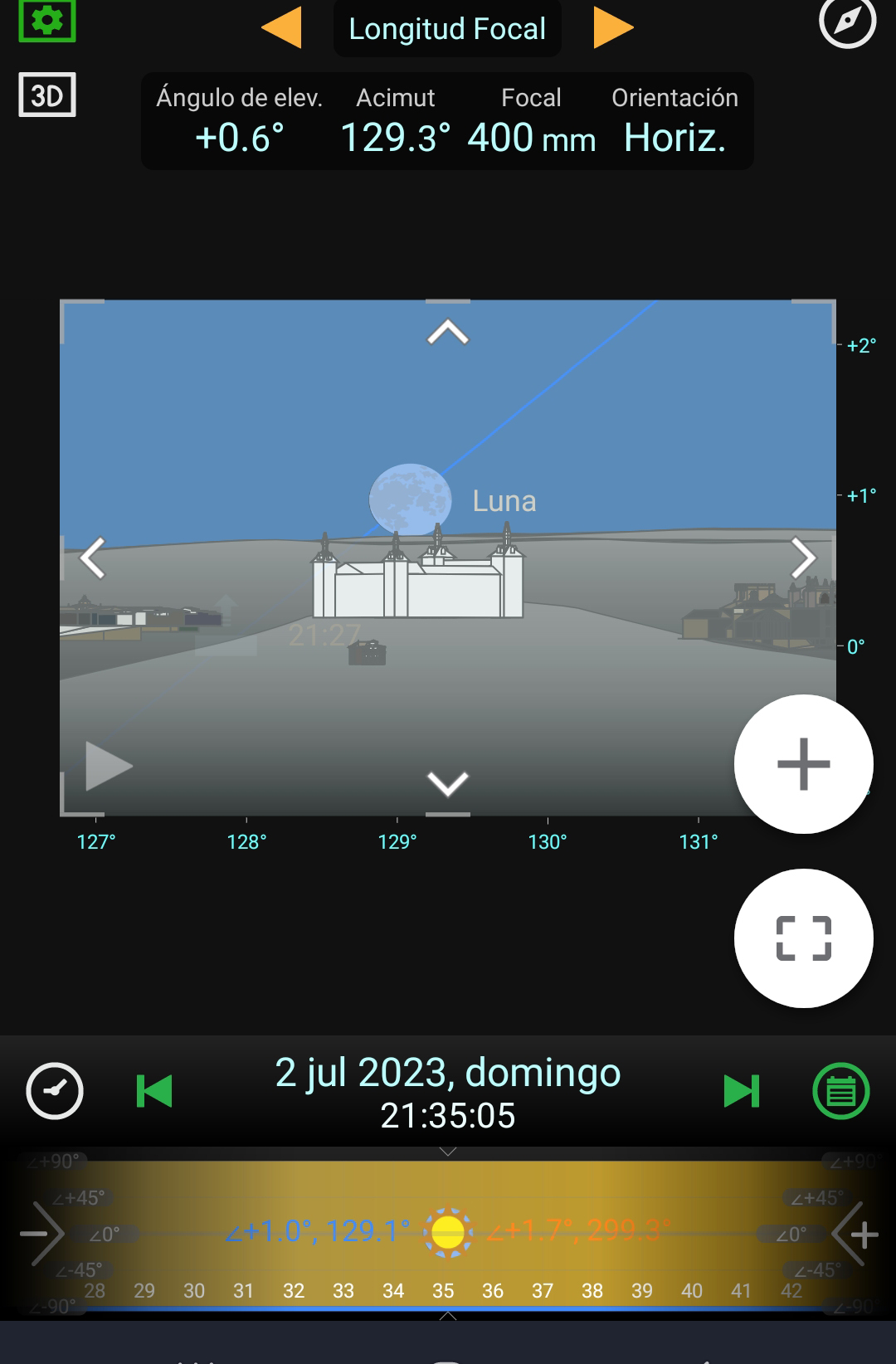Jump to previous event with green skip-back
The height and width of the screenshot is (1364, 896).
pos(154,1091)
